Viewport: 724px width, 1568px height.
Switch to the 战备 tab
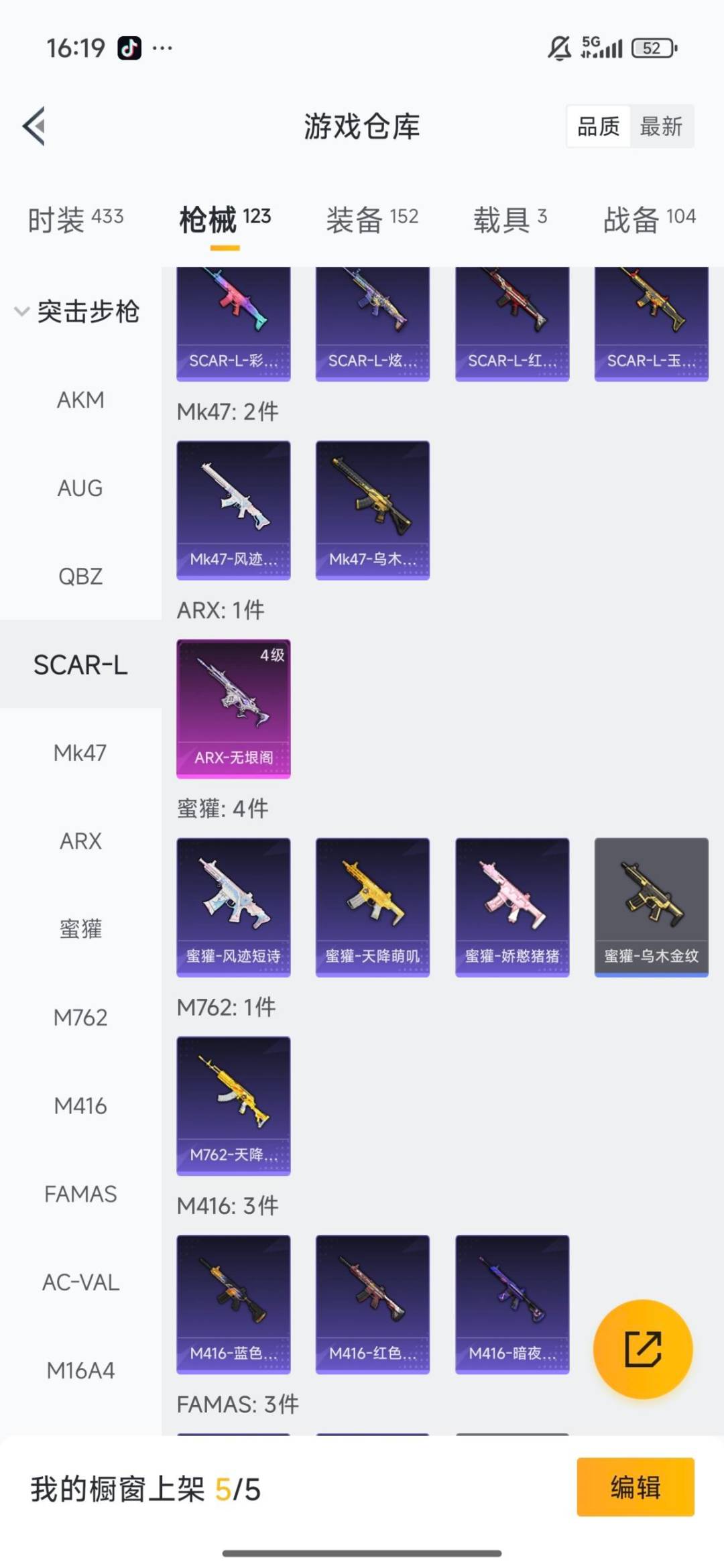pyautogui.click(x=649, y=219)
